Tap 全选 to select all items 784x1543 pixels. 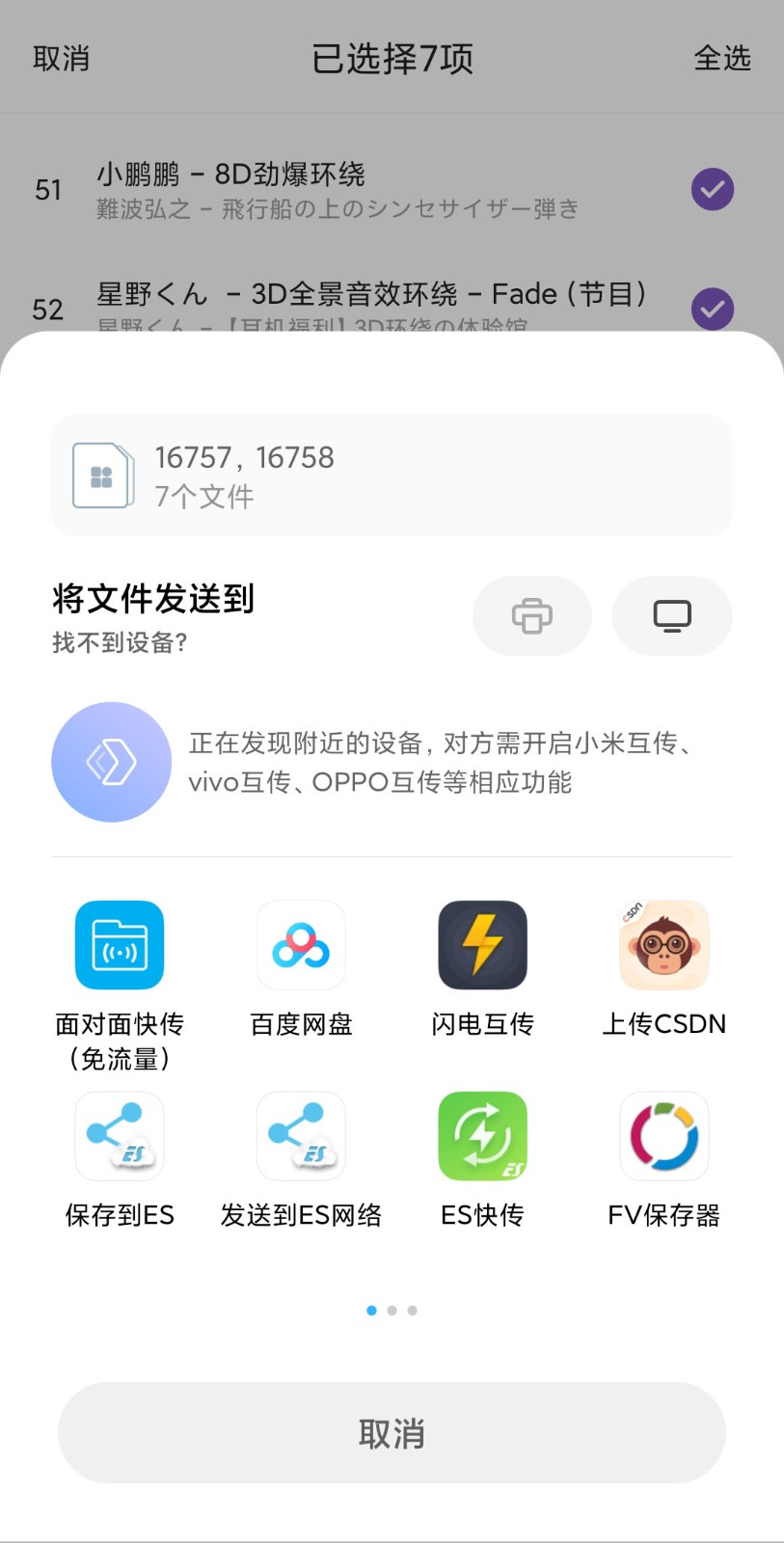click(722, 58)
